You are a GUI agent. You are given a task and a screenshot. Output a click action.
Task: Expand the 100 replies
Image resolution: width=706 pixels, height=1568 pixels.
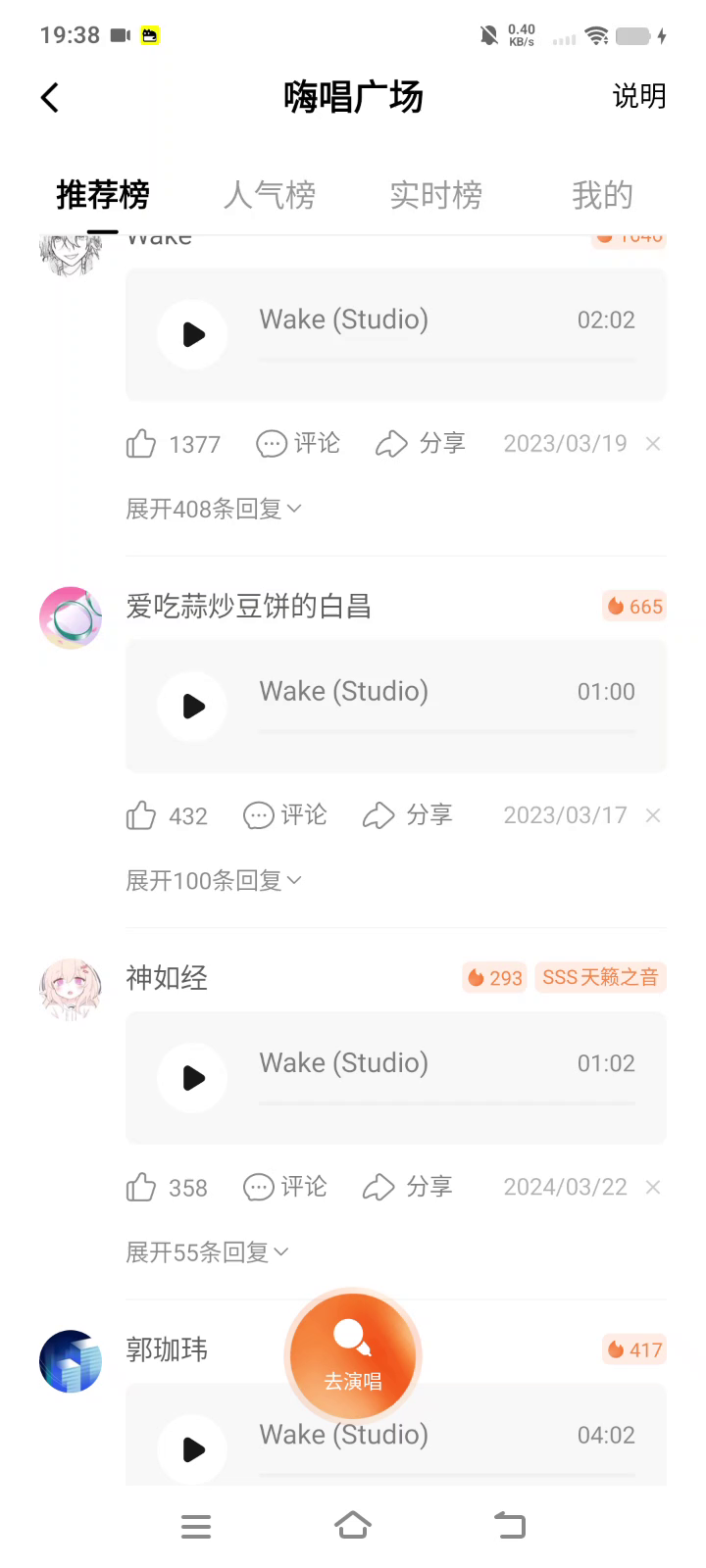click(213, 881)
